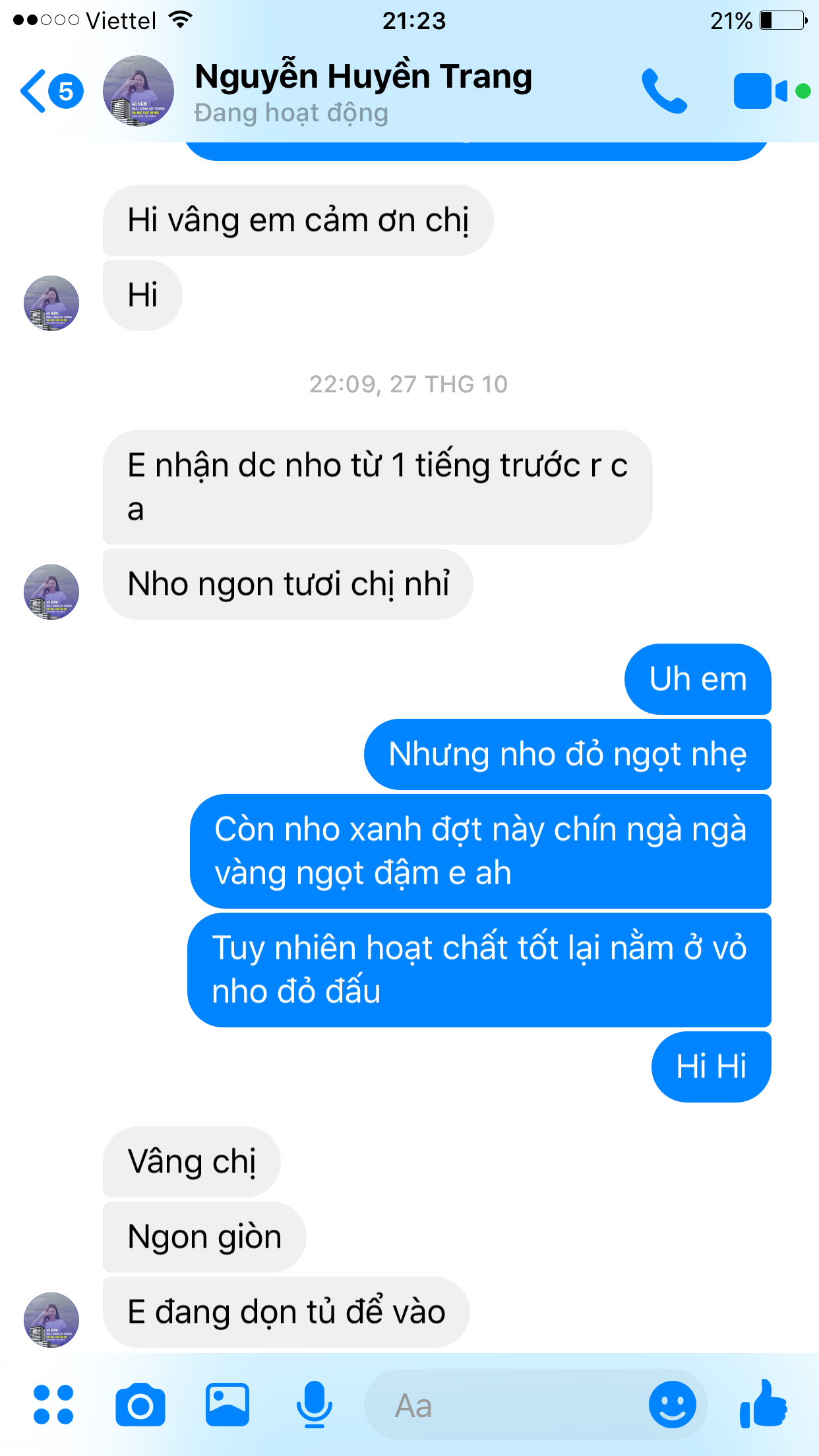Screen dimensions: 819x1456
Task: Start a voice call with Nguyễn Huyền Trang
Action: (664, 91)
